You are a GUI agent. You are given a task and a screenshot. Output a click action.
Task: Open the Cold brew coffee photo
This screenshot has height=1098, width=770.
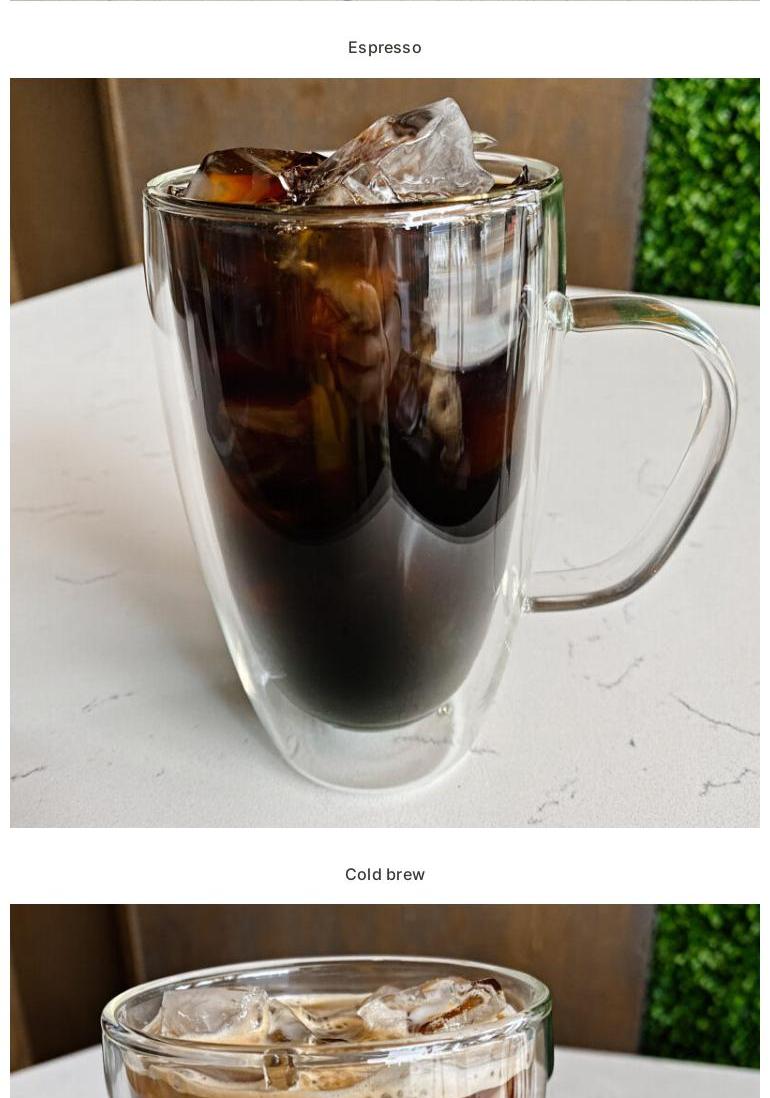384,452
